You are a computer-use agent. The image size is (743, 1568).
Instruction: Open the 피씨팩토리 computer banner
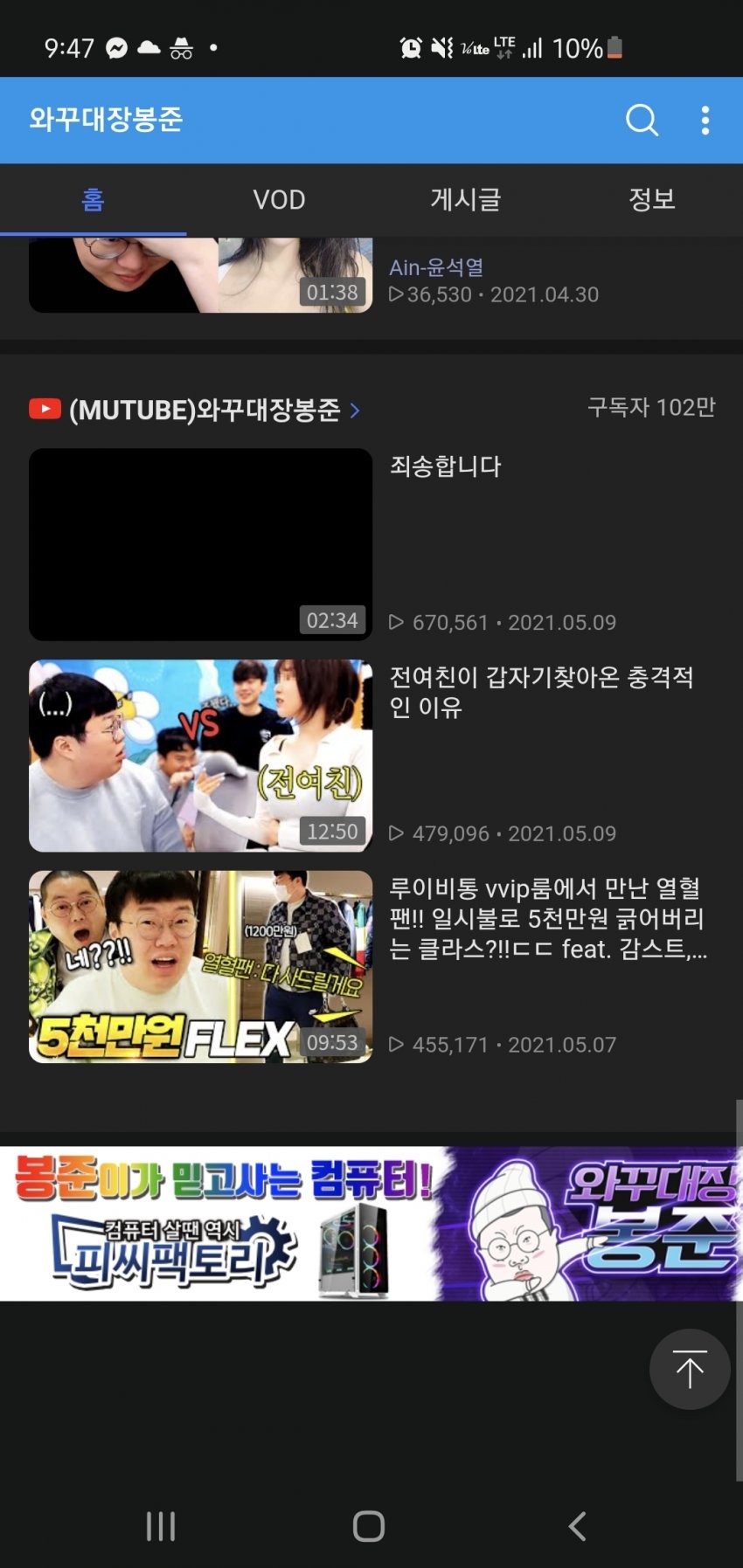371,1223
